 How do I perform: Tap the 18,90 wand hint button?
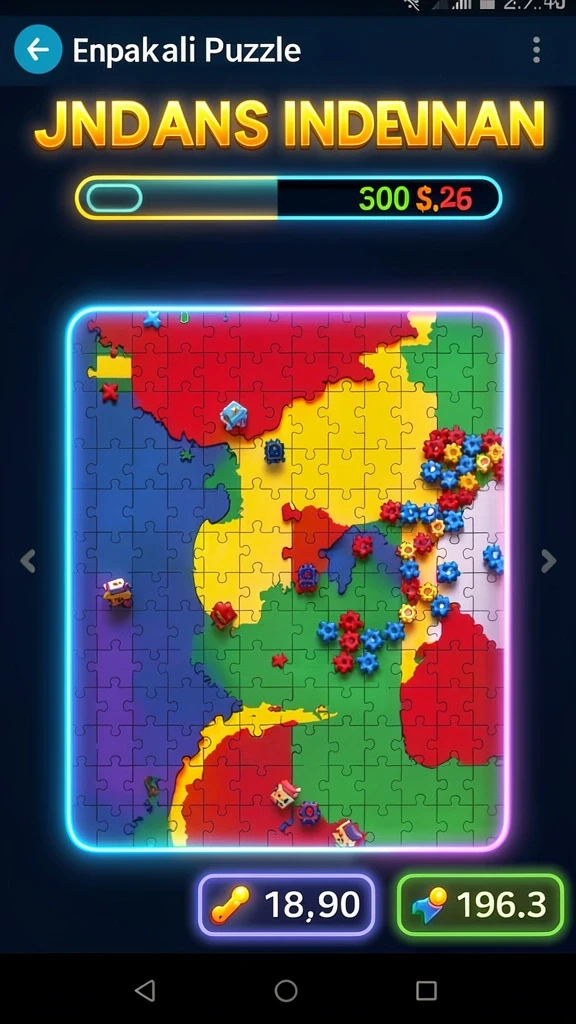[287, 905]
